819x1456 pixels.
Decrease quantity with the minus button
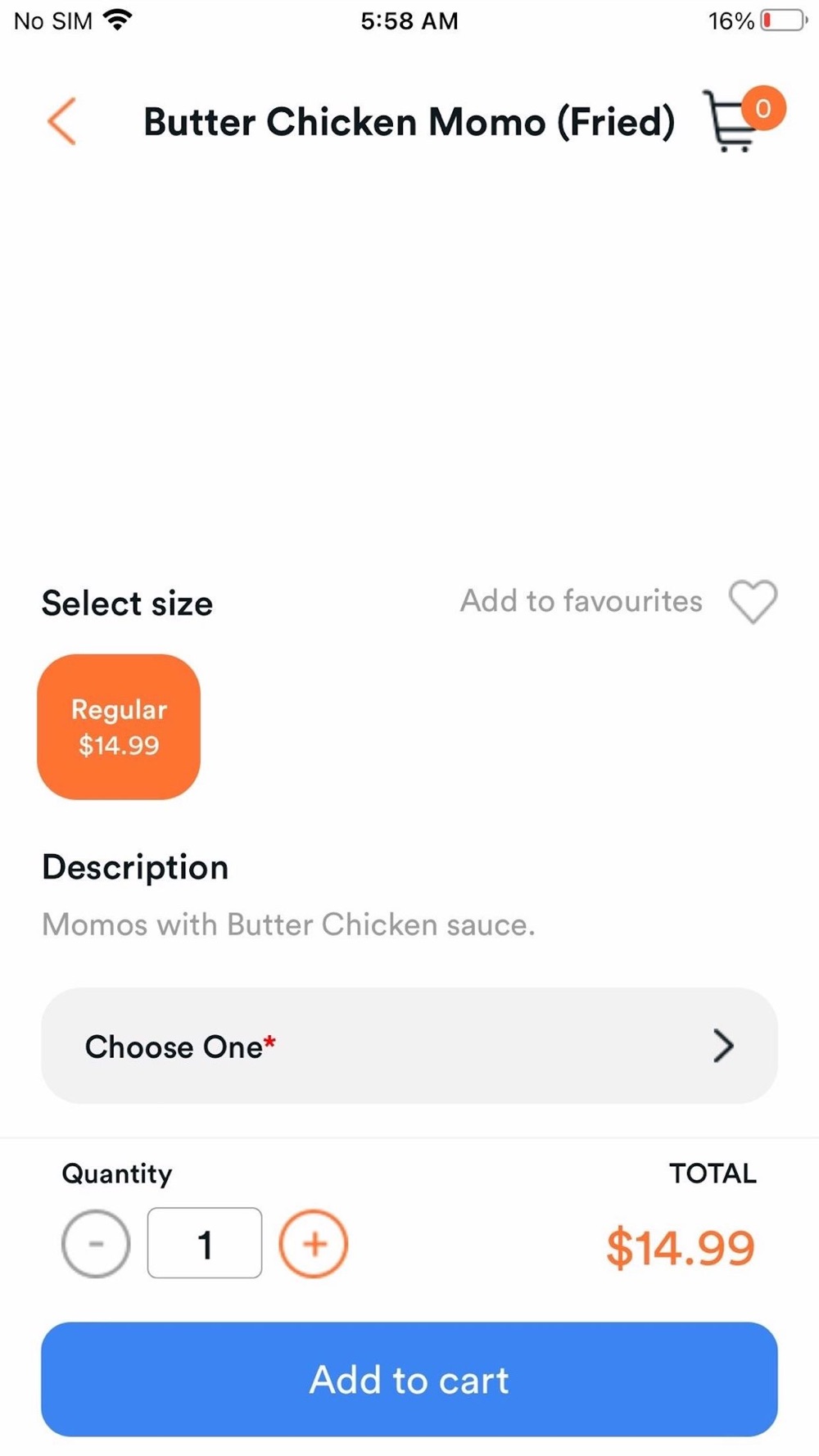click(x=96, y=1243)
